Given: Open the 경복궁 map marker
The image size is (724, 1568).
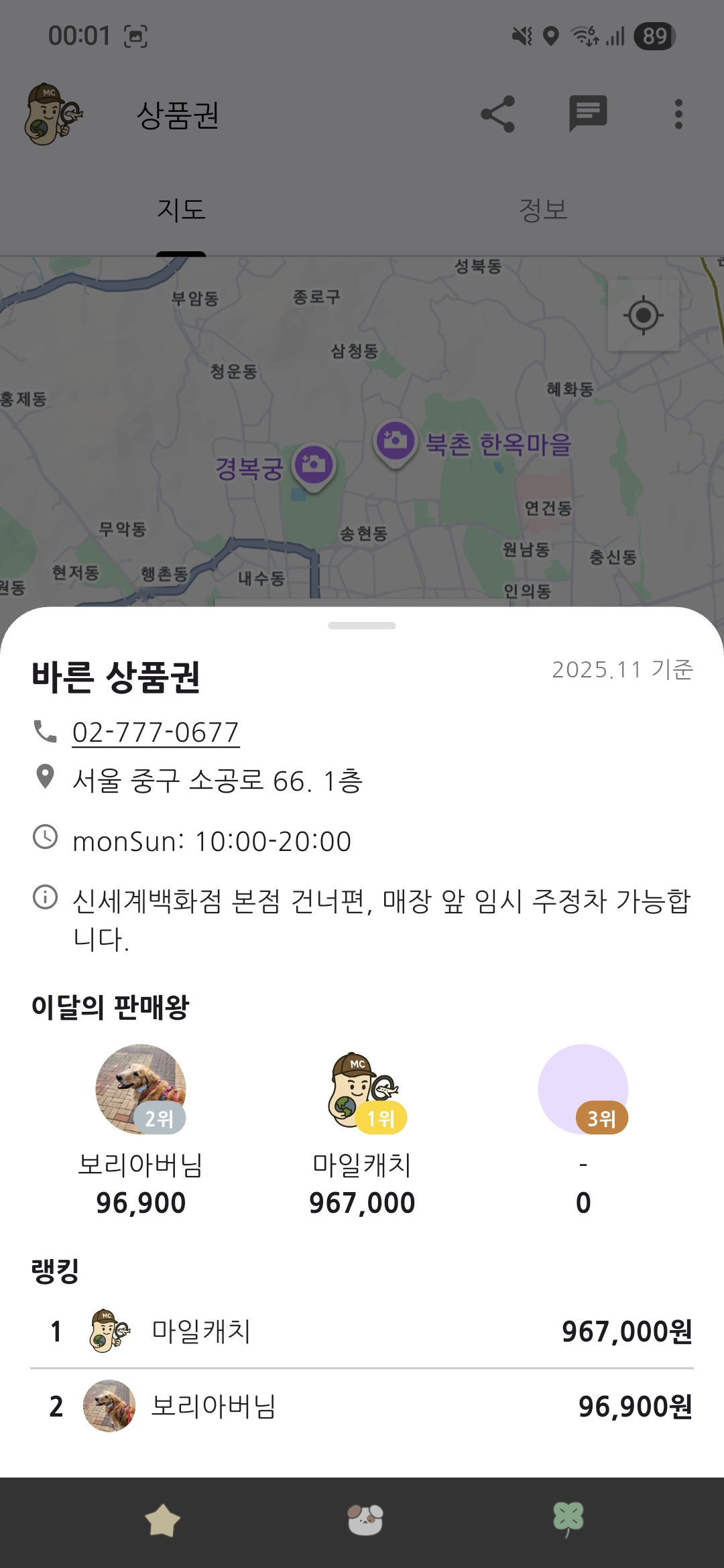Looking at the screenshot, I should click(x=313, y=465).
